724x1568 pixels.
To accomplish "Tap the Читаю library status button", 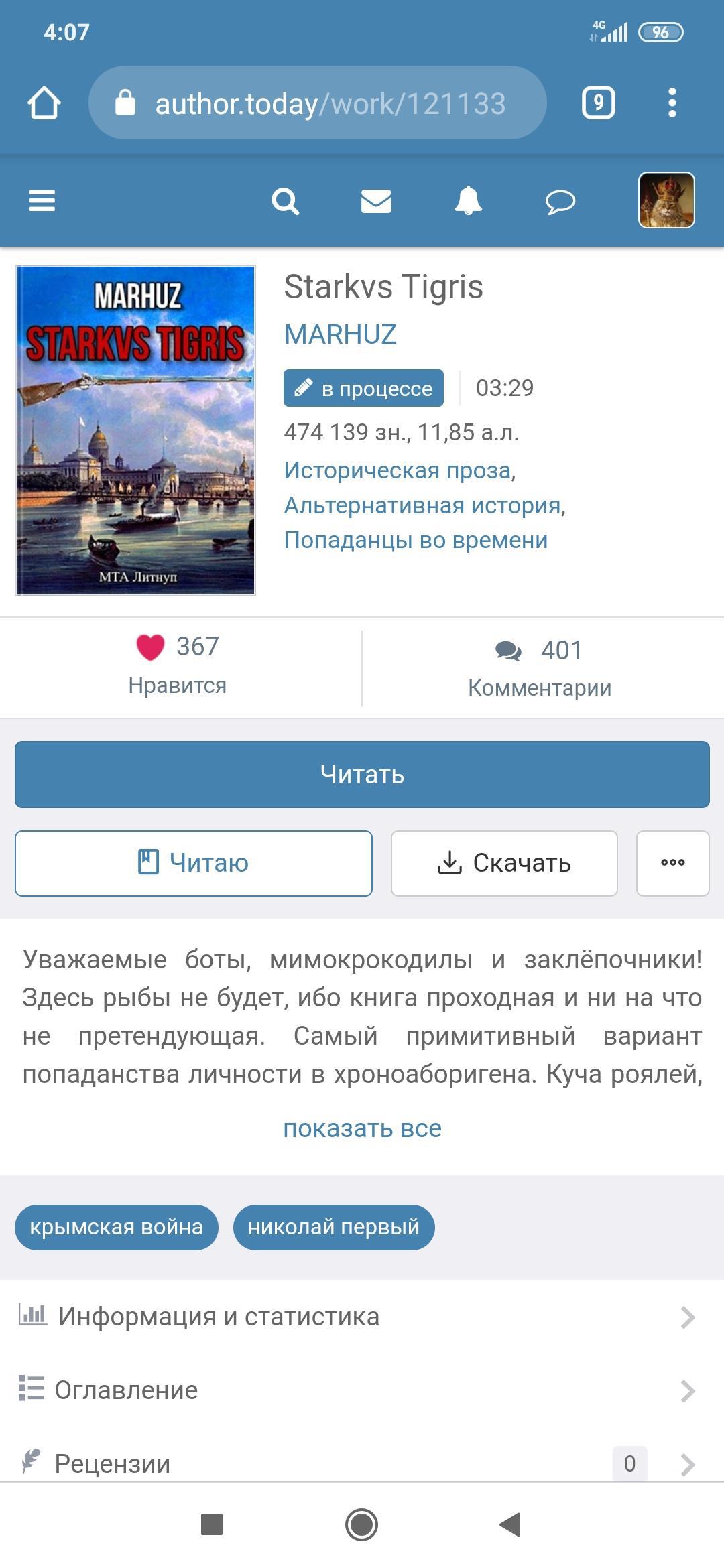I will click(193, 863).
